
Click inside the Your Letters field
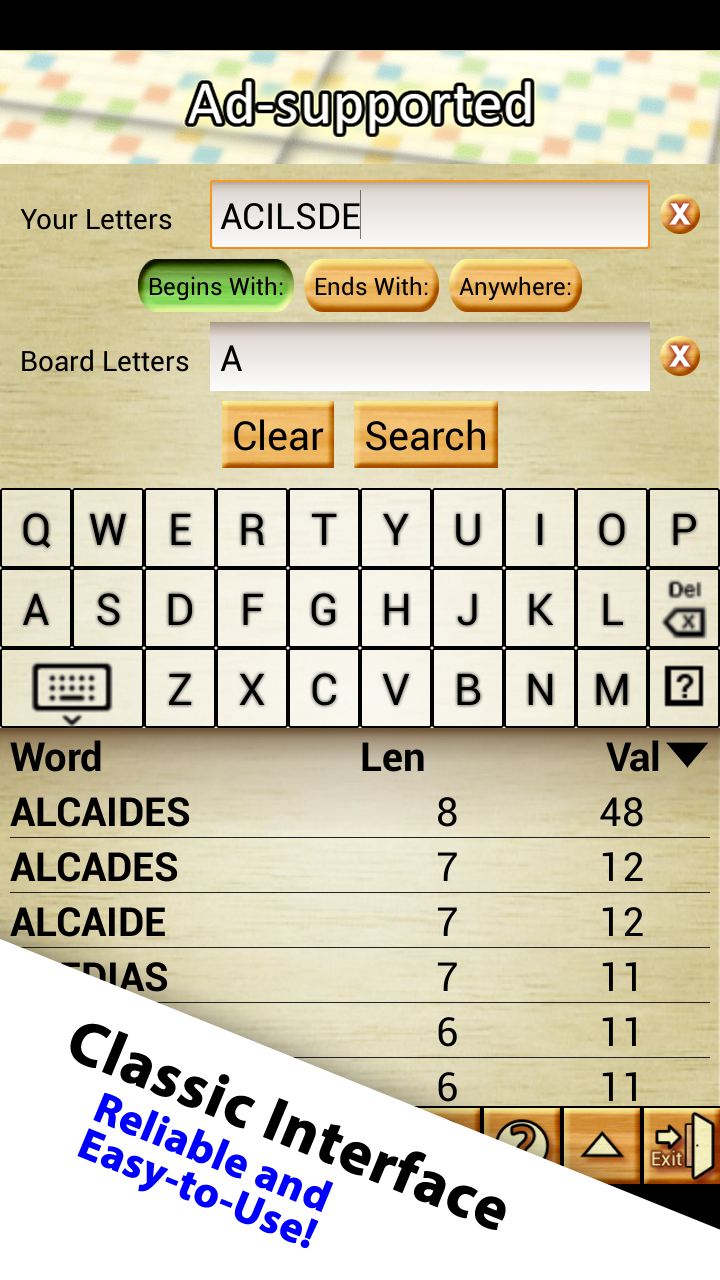[x=430, y=215]
